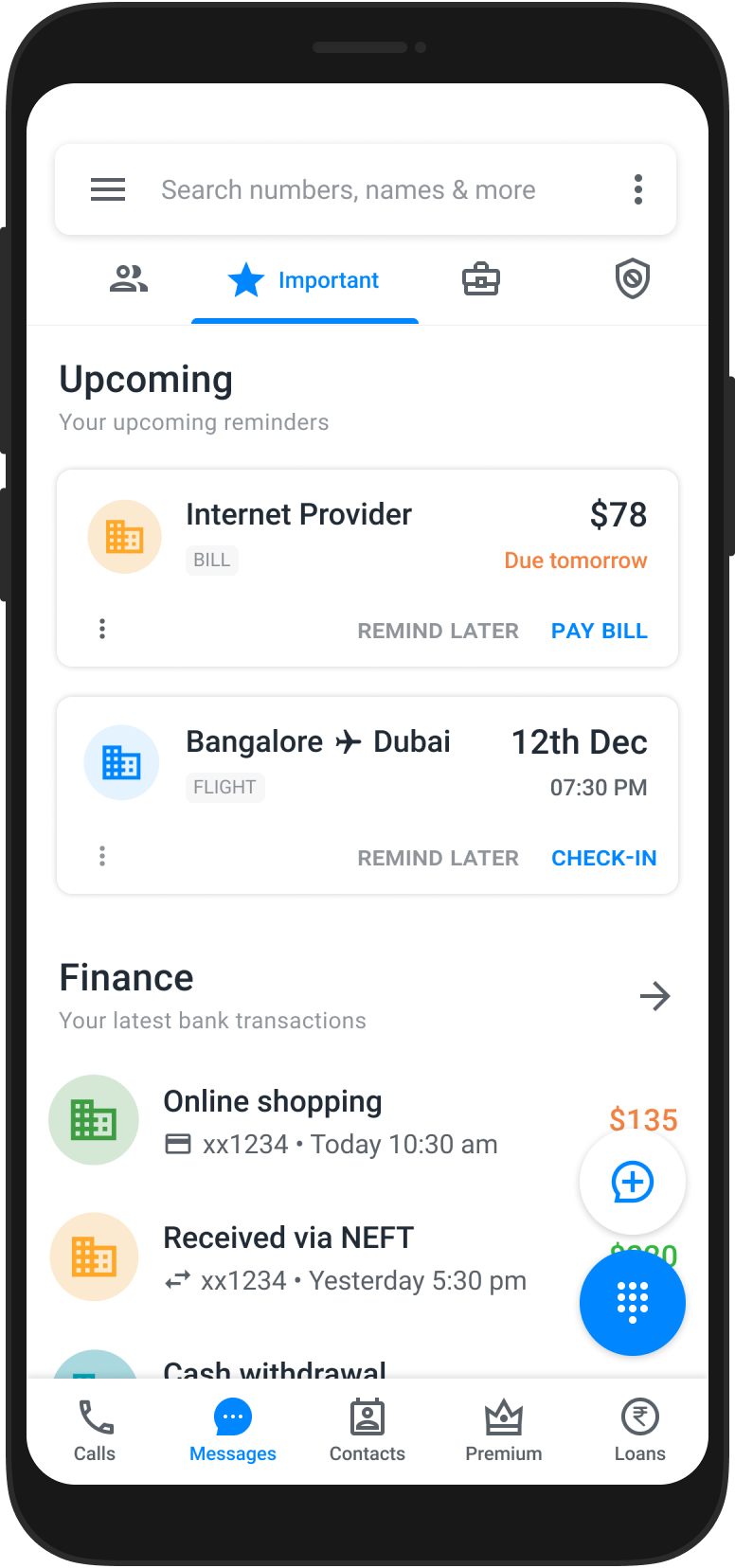Select the Important tab

click(304, 280)
